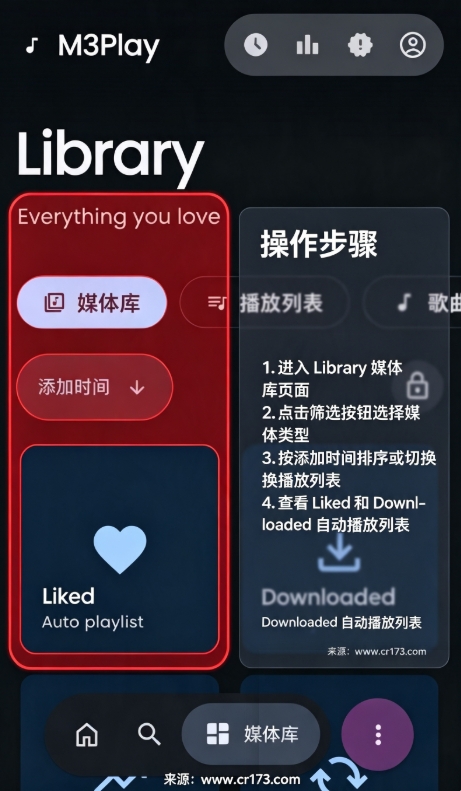Go to Home in bottom navigation

click(87, 734)
